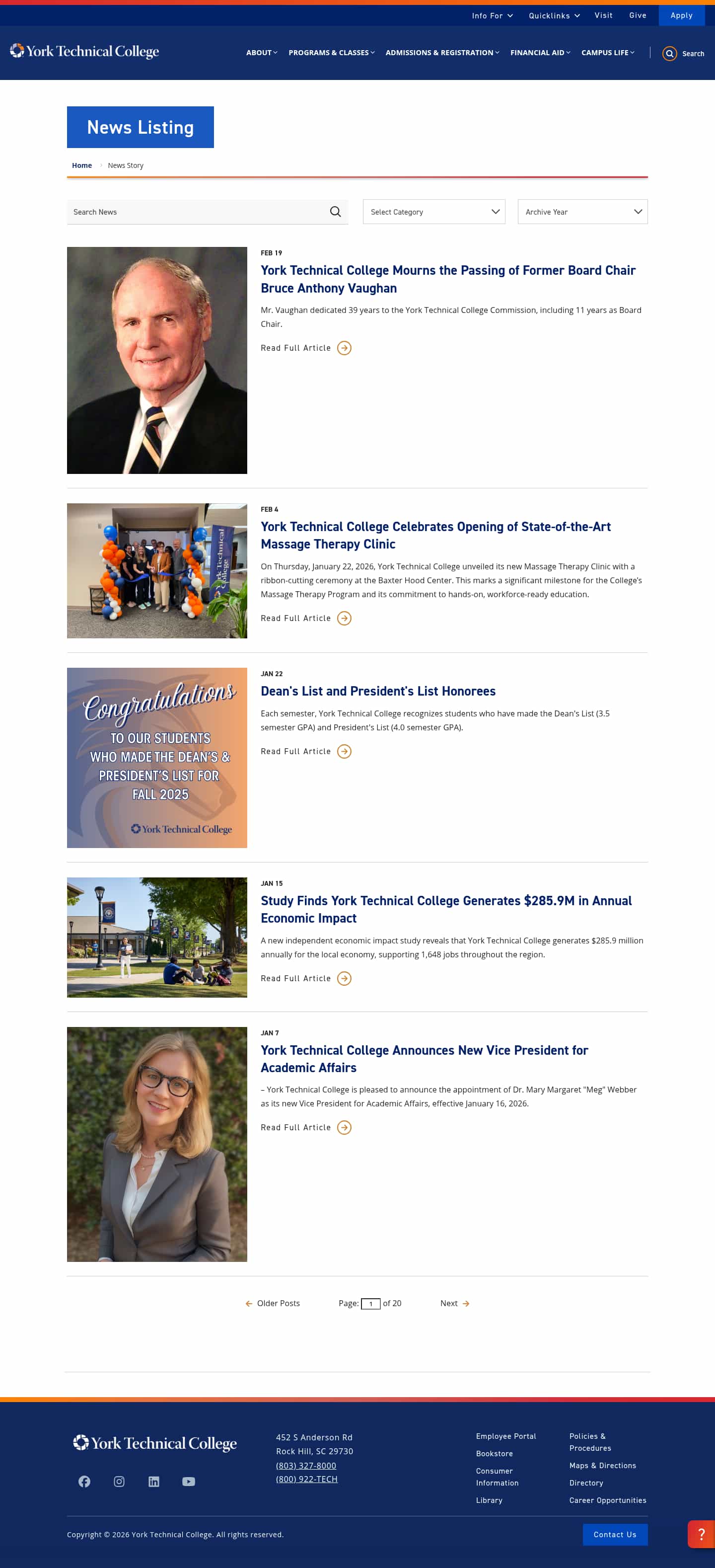Open LinkedIn via the footer icon

pyautogui.click(x=154, y=1482)
